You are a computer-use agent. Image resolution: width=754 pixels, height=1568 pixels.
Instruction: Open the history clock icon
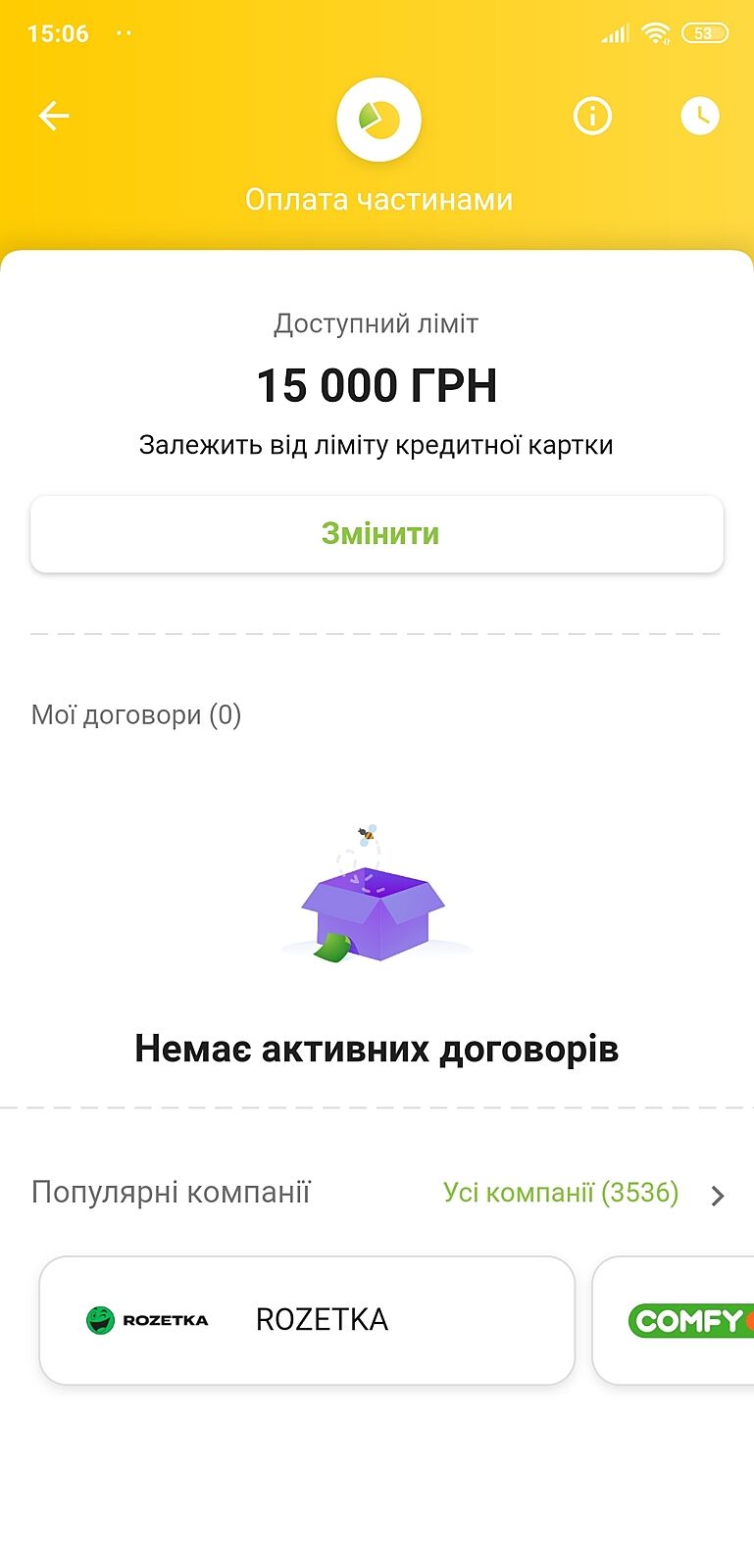[700, 117]
